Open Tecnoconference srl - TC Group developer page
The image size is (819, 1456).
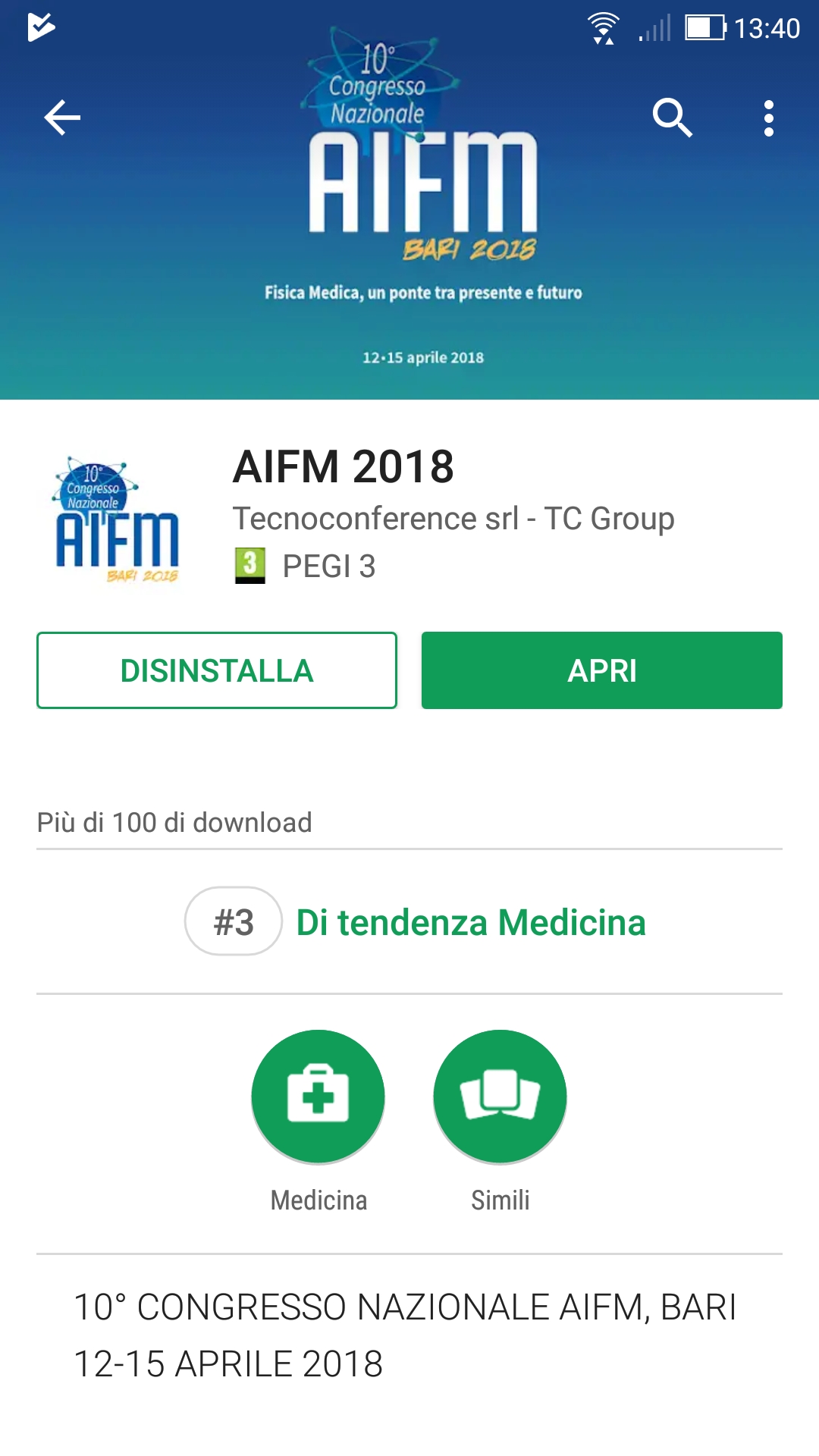coord(453,519)
